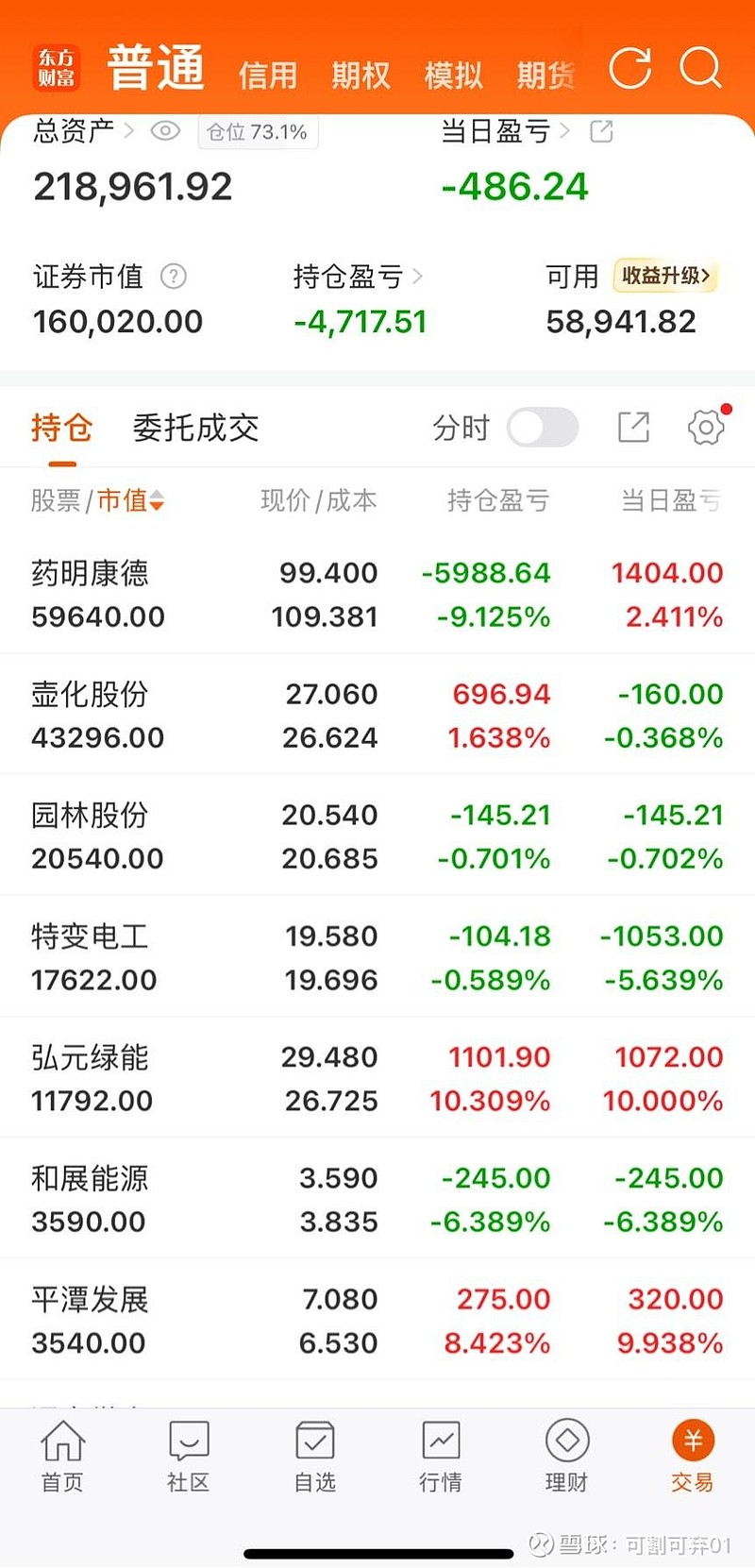This screenshot has width=755, height=1568.
Task: Refresh the account data
Action: [629, 69]
